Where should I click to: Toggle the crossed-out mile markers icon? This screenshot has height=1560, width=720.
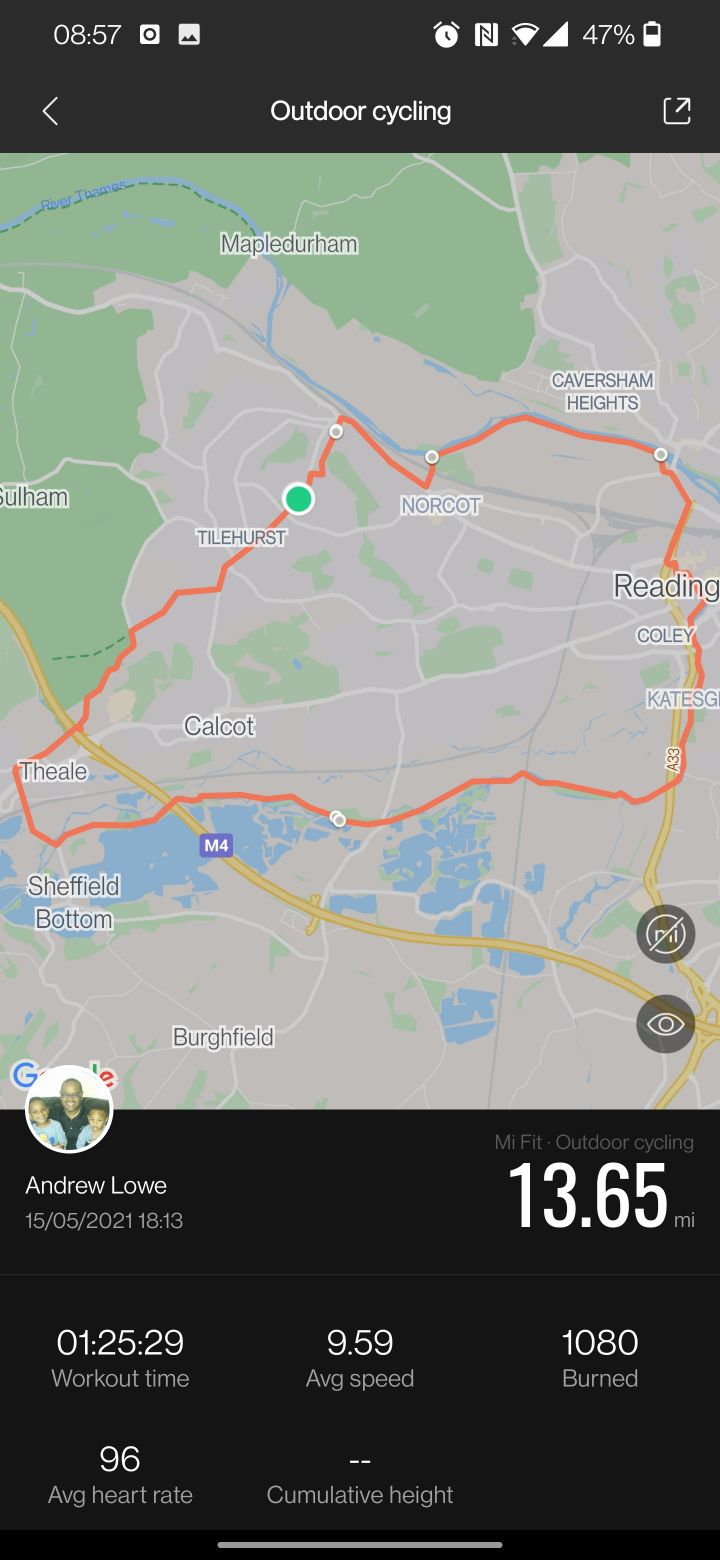click(x=665, y=934)
